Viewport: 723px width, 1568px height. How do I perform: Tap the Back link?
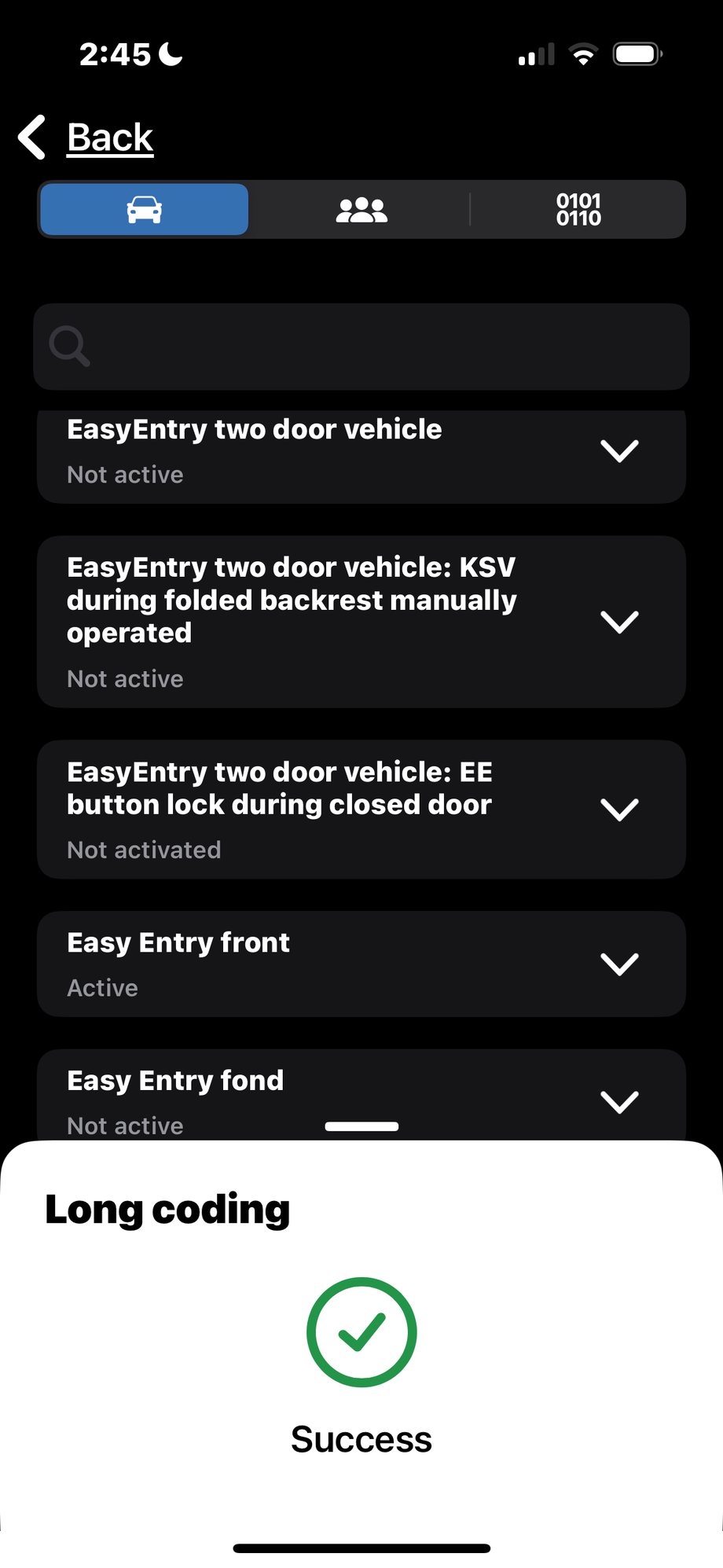click(x=110, y=136)
